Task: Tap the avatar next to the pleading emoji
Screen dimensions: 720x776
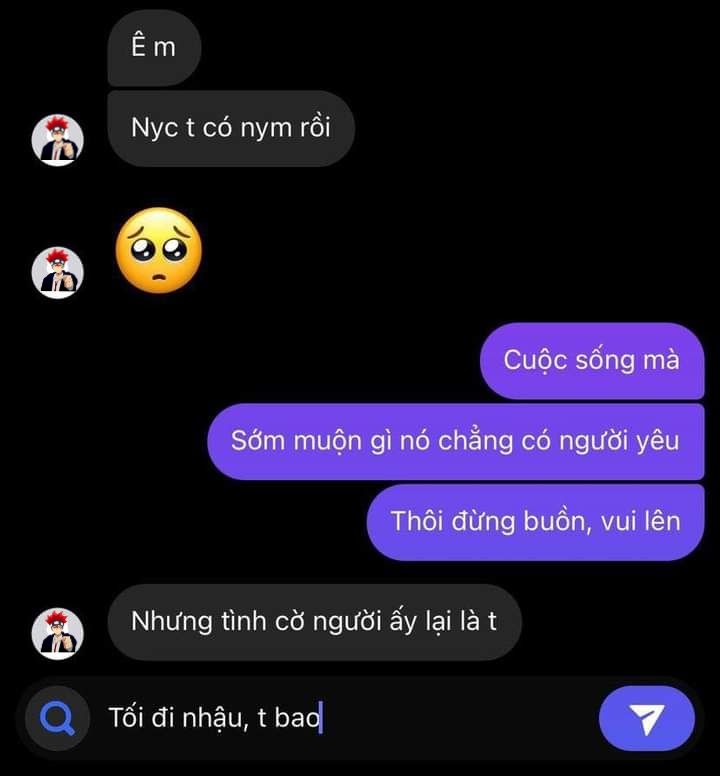Action: (58, 273)
